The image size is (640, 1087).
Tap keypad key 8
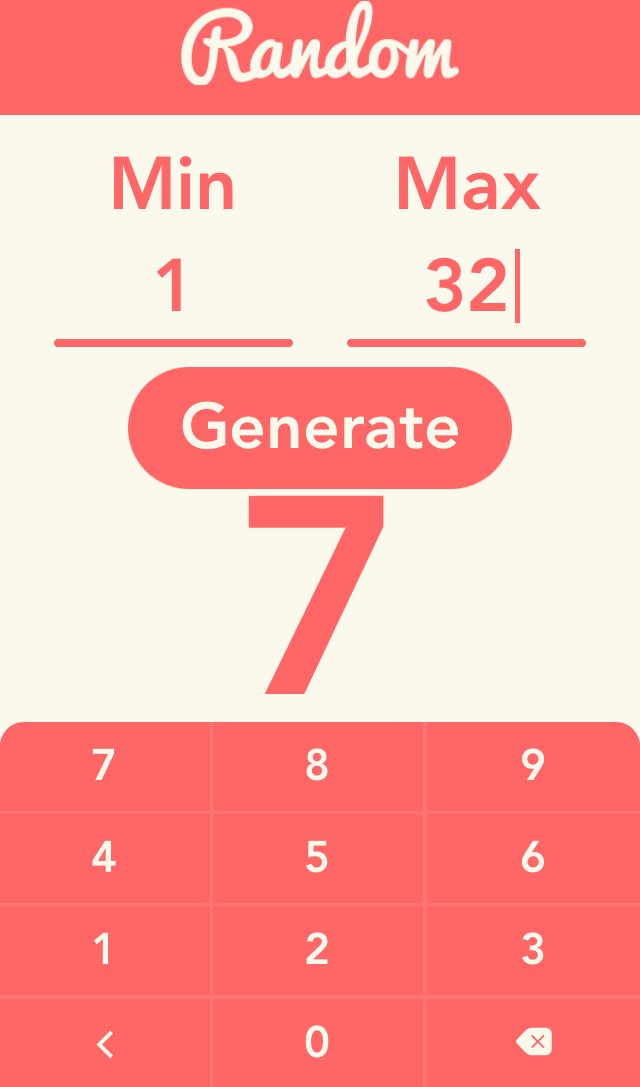tap(317, 766)
